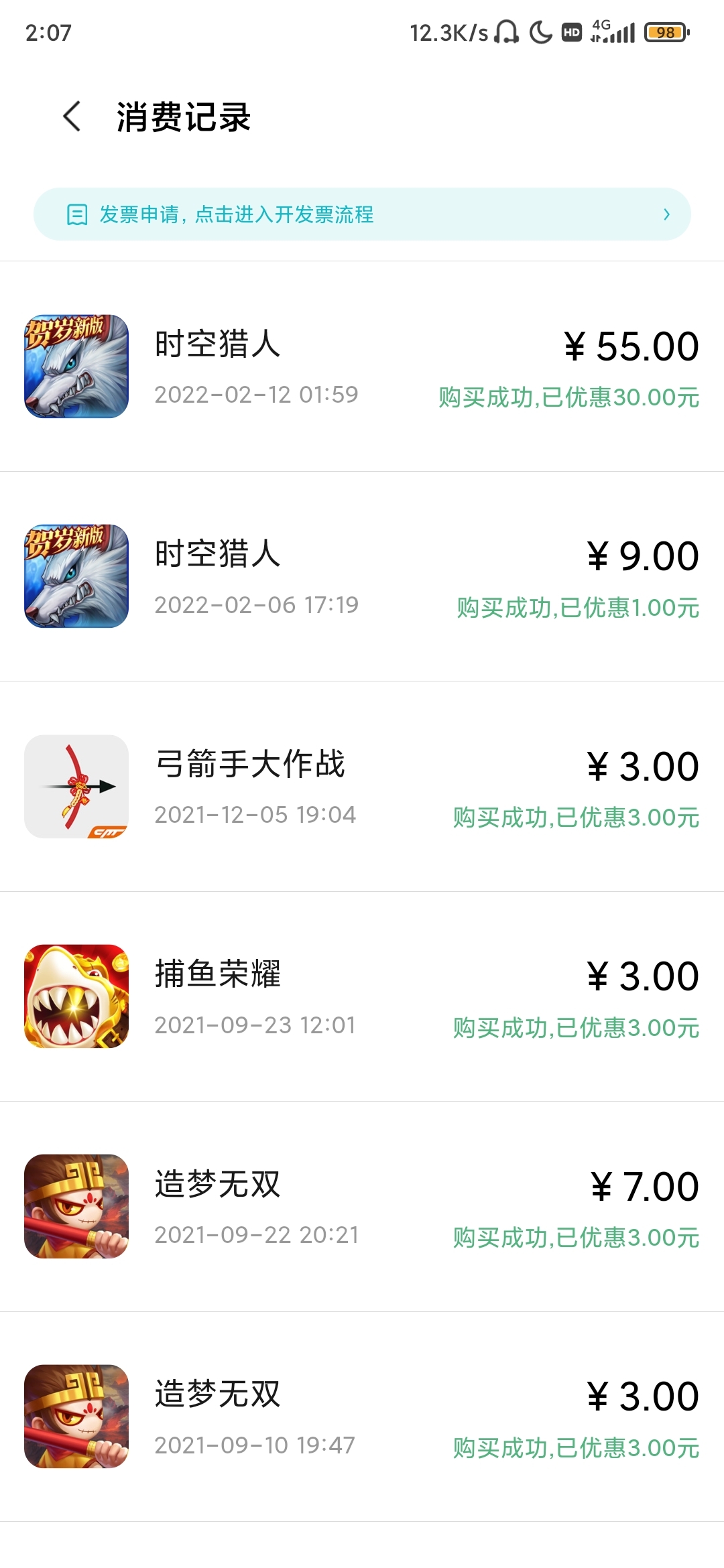Open the 造梦无双 ¥7.00 purchase record
This screenshot has height=1568, width=724.
click(x=362, y=1206)
